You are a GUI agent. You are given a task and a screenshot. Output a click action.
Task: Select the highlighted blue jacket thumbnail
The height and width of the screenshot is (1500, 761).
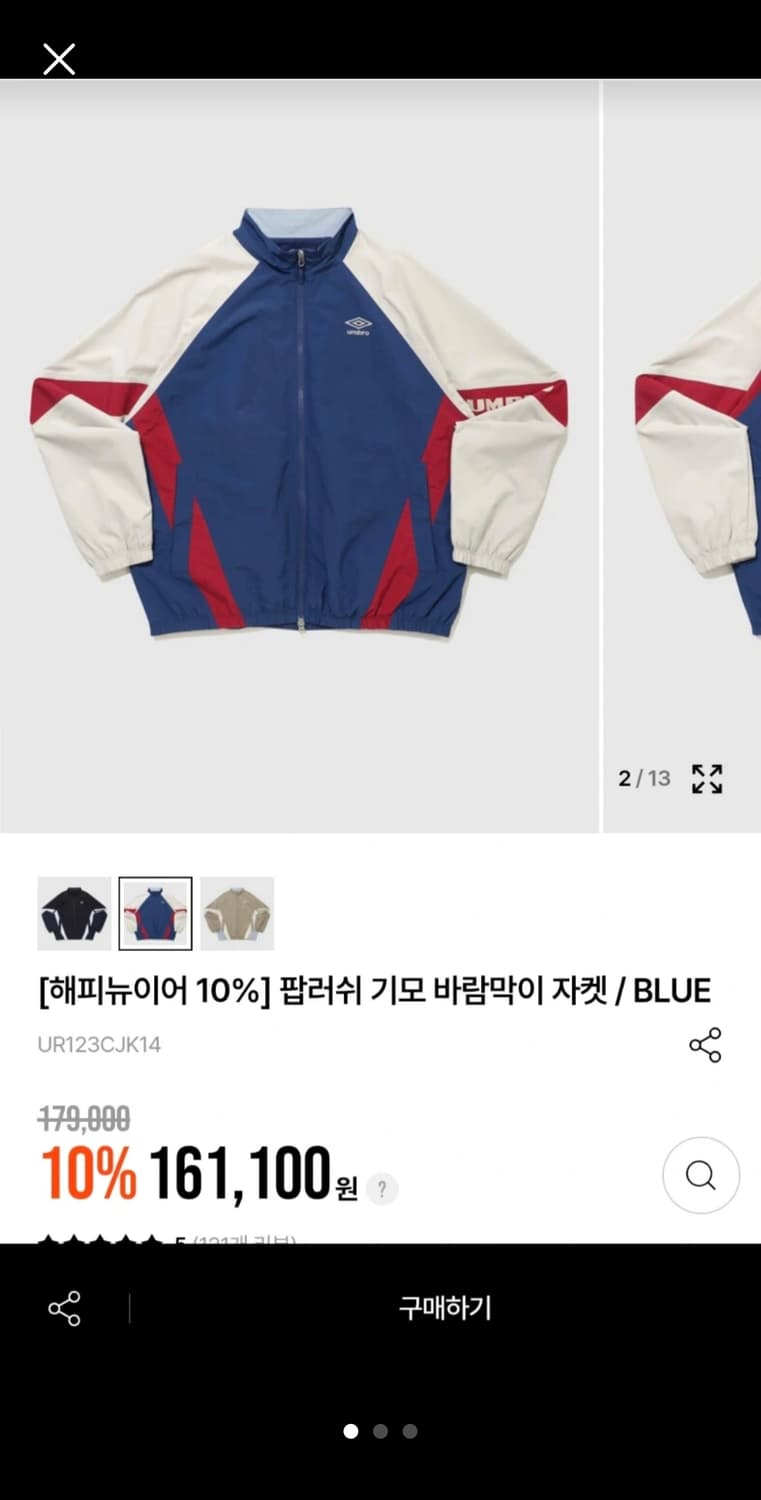click(154, 911)
